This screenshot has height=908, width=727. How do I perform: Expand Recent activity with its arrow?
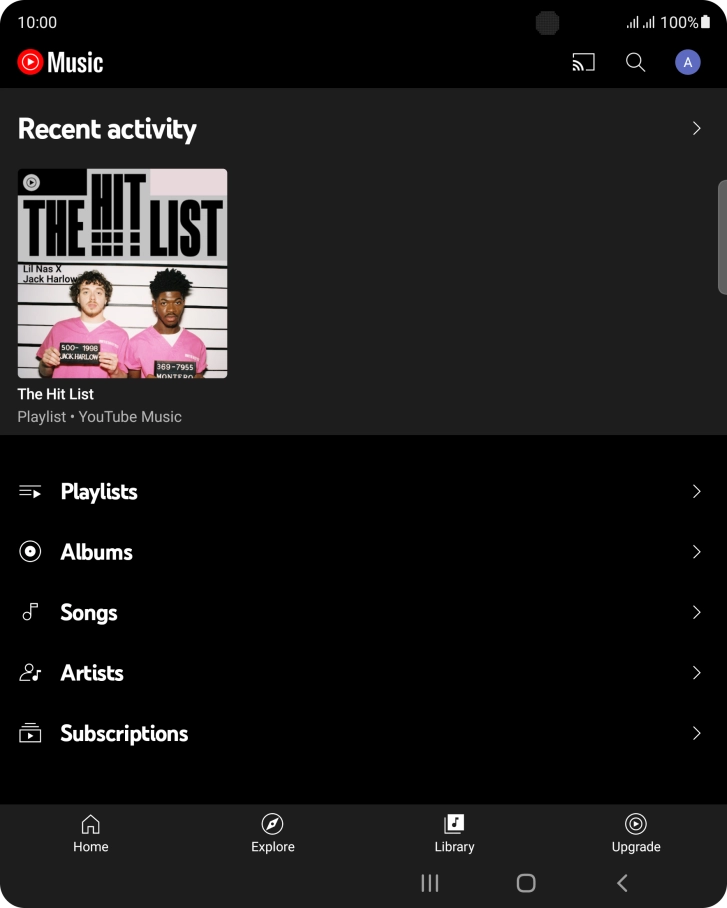point(697,129)
